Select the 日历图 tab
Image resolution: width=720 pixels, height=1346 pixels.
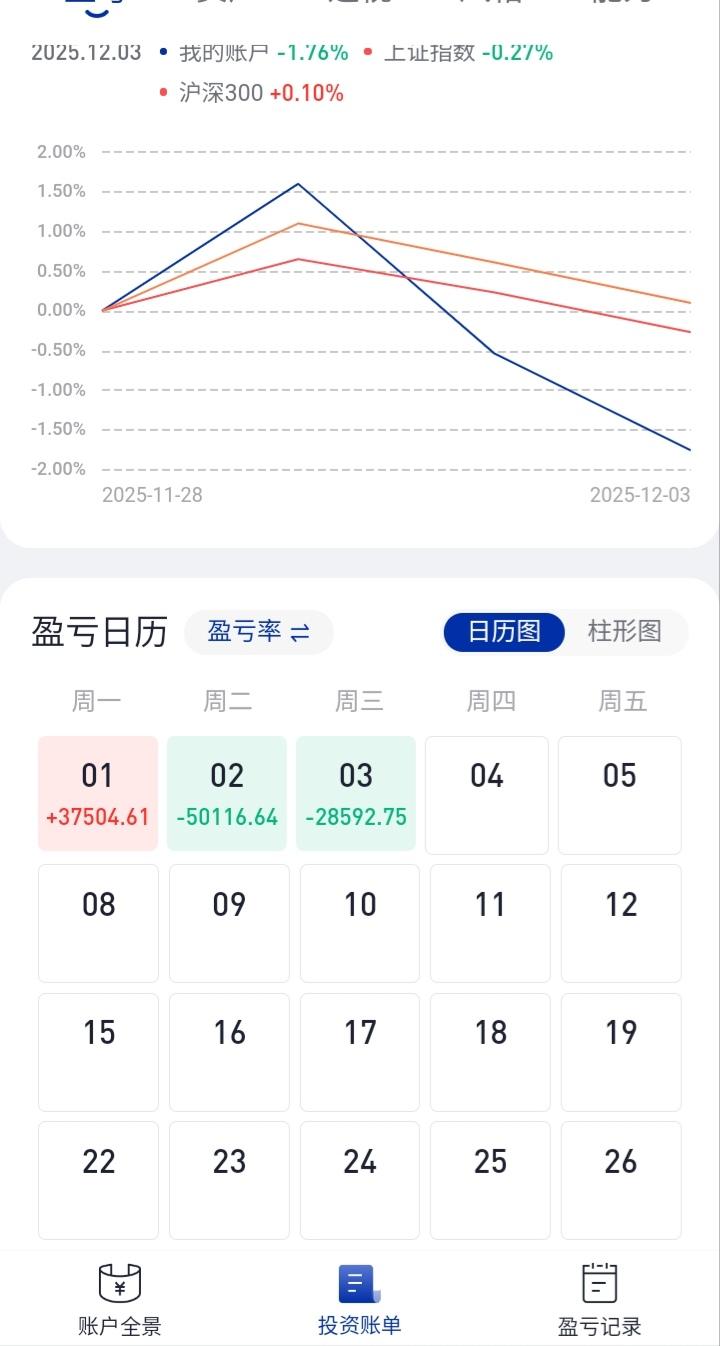pyautogui.click(x=503, y=632)
